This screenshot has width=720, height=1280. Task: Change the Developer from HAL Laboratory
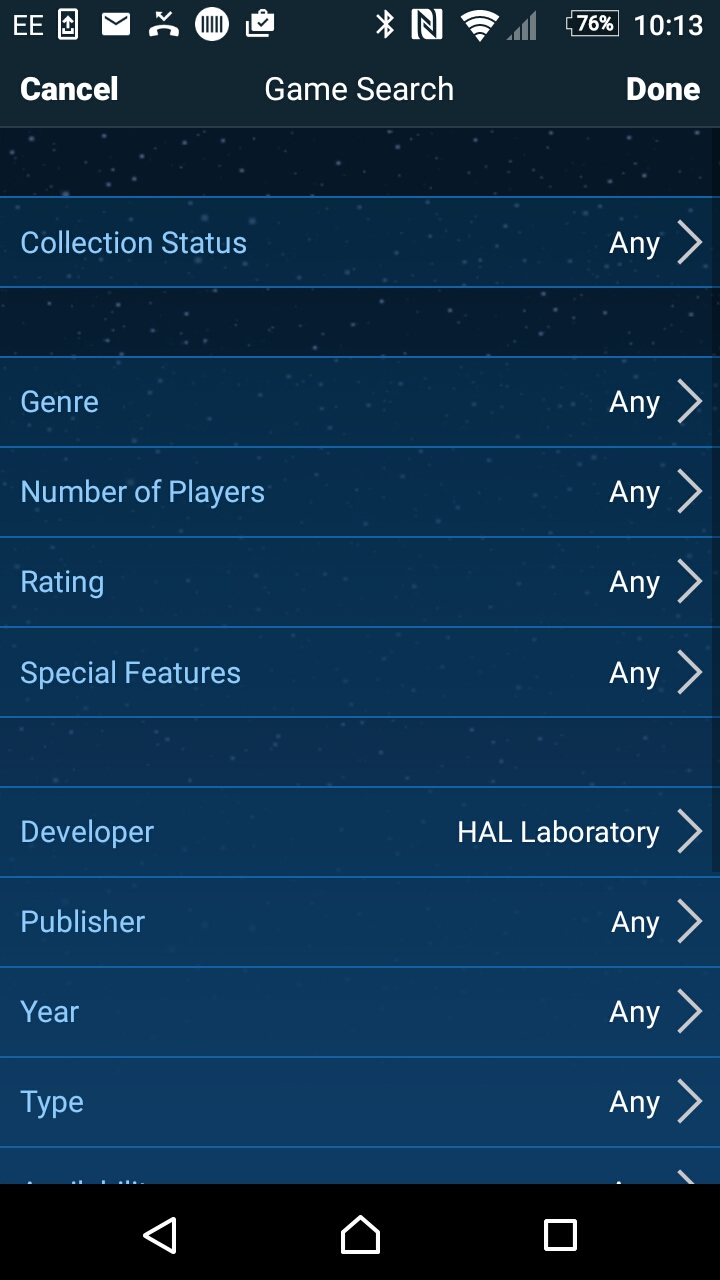click(360, 832)
